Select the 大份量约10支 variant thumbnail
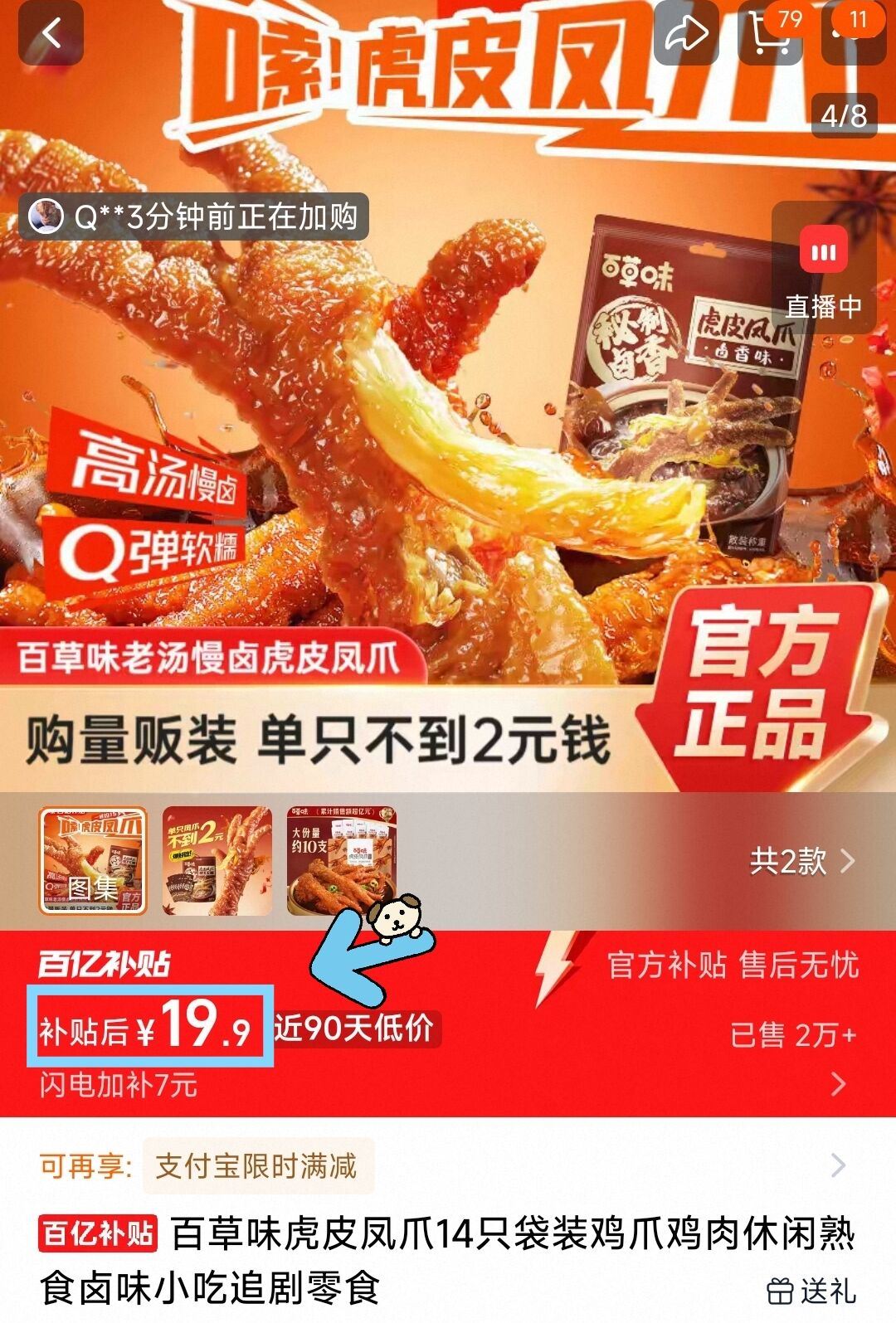 342,861
